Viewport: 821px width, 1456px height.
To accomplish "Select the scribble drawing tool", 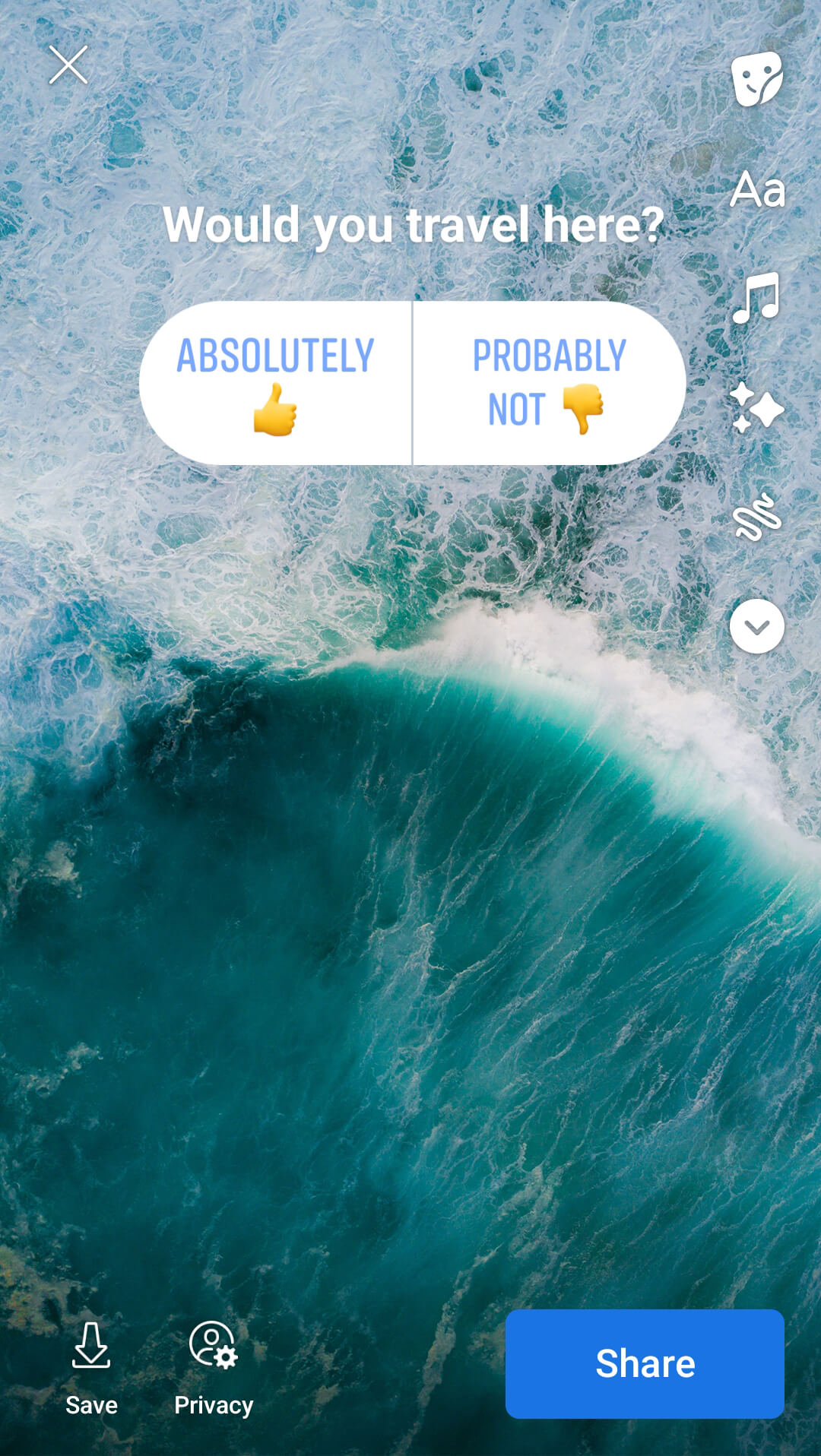I will click(757, 517).
